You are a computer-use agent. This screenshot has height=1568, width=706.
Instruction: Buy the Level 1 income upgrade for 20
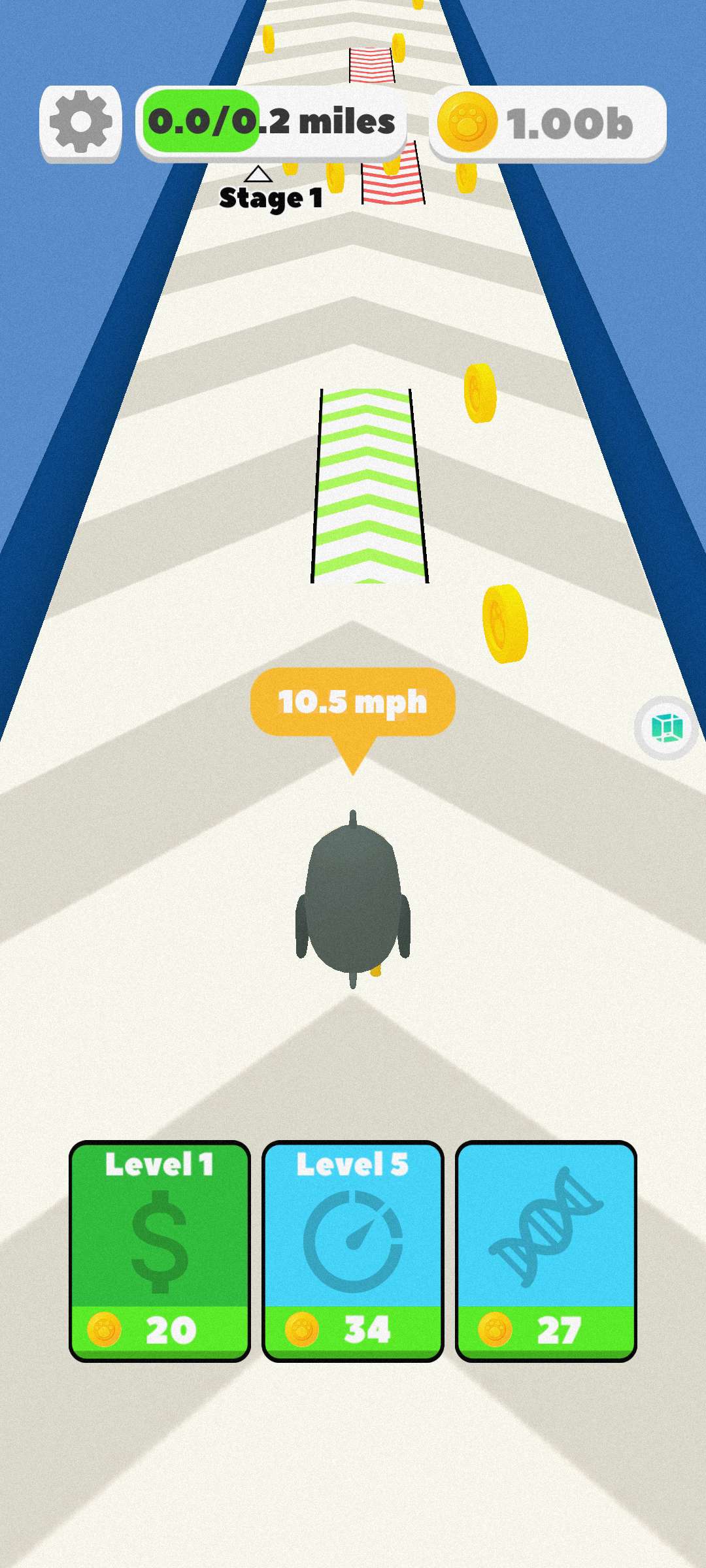[160, 1251]
